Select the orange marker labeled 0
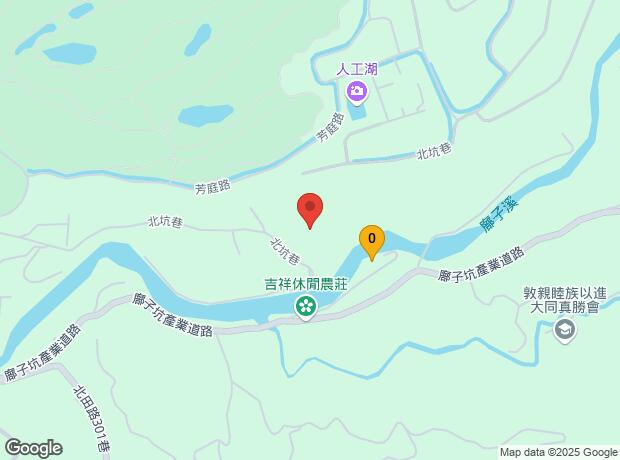This screenshot has height=460, width=620. coord(372,240)
